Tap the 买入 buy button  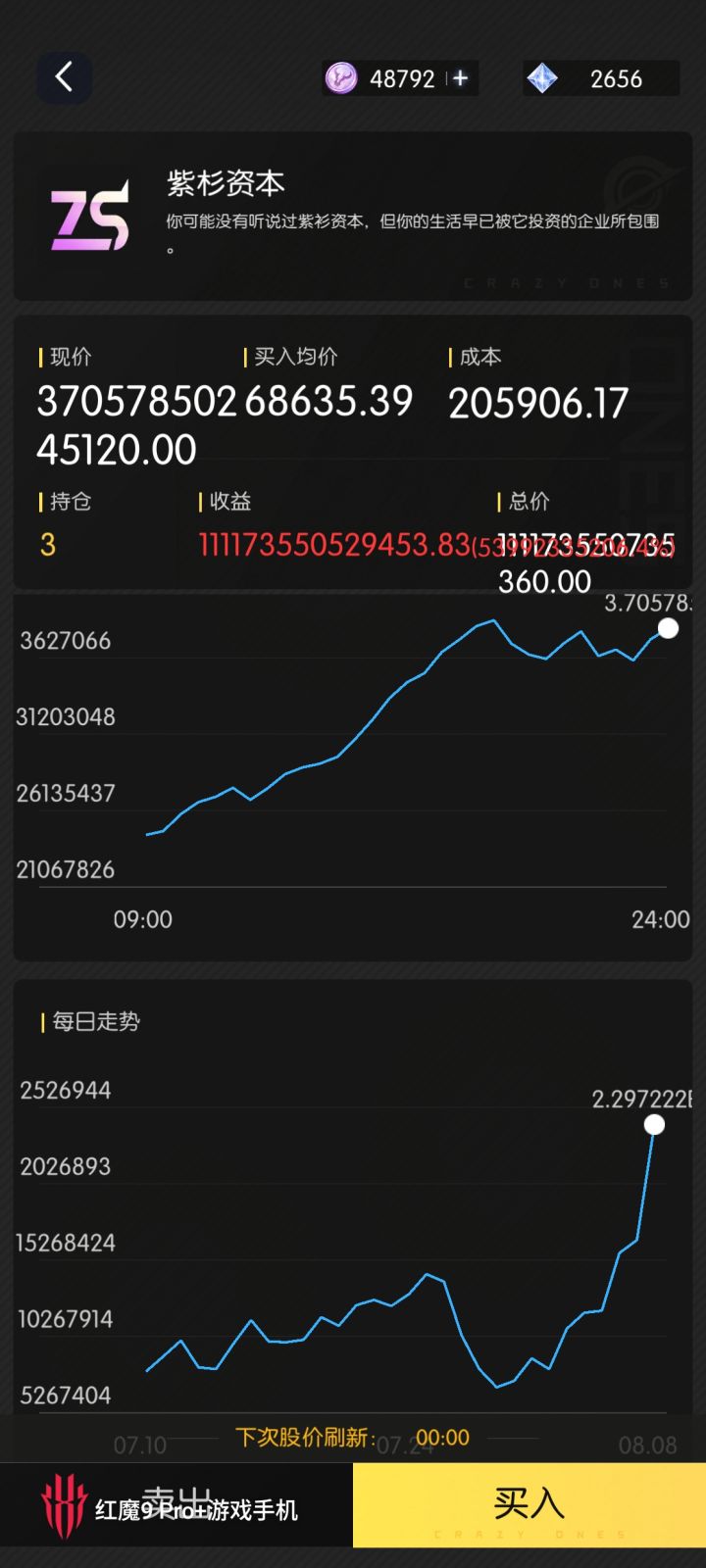point(529,1505)
